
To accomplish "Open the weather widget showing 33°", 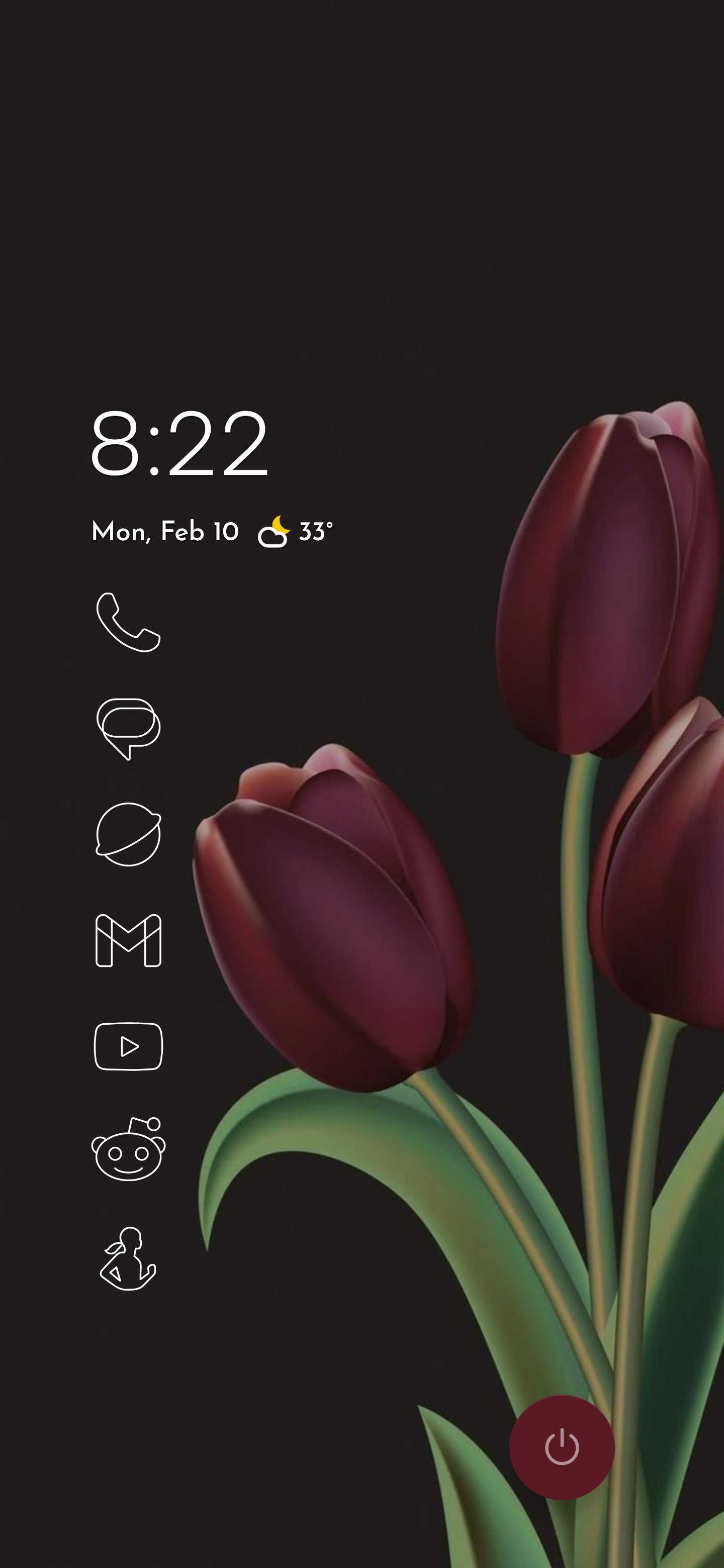I will [x=296, y=532].
